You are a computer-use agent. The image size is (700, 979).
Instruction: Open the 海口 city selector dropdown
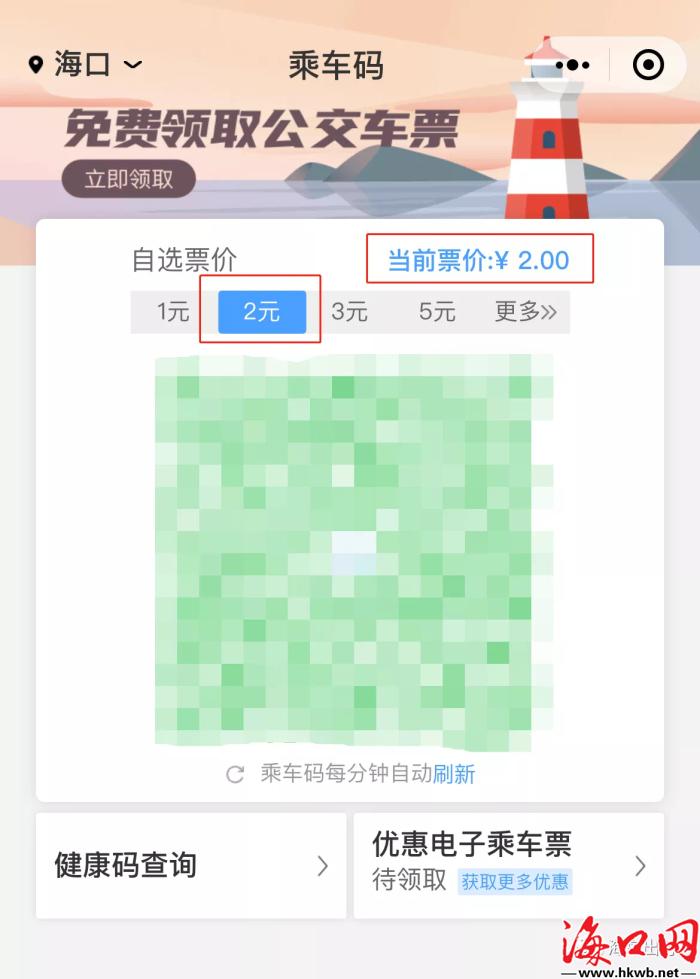pyautogui.click(x=86, y=66)
